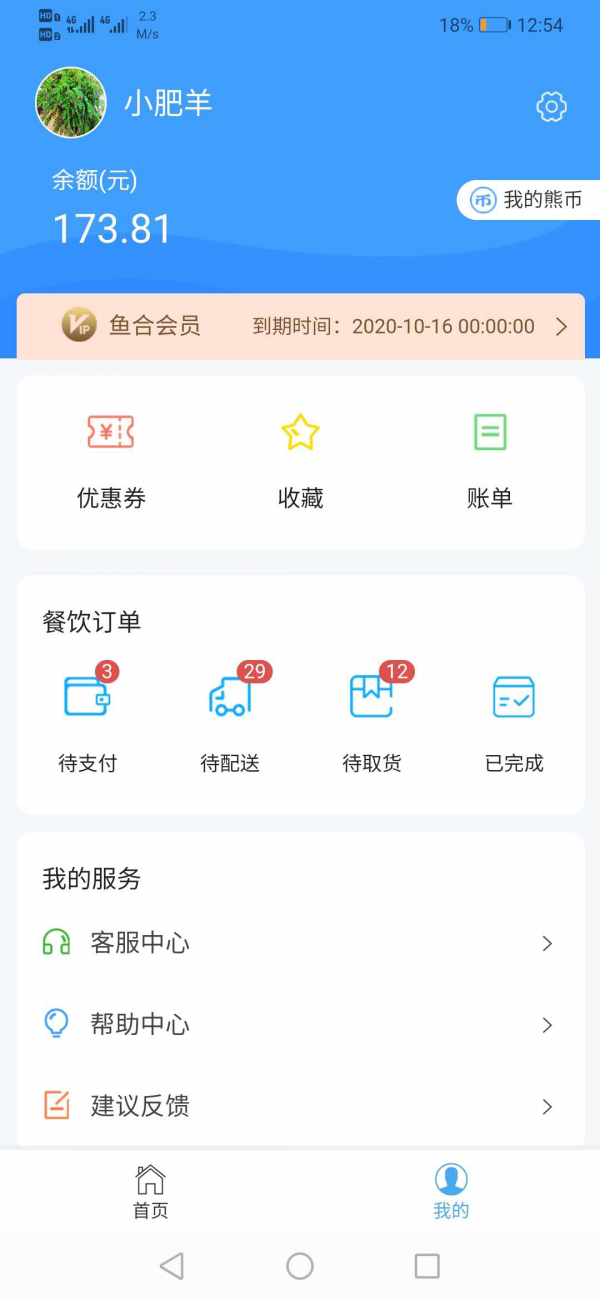Open settings via the gear icon
The image size is (600, 1300).
coord(551,107)
